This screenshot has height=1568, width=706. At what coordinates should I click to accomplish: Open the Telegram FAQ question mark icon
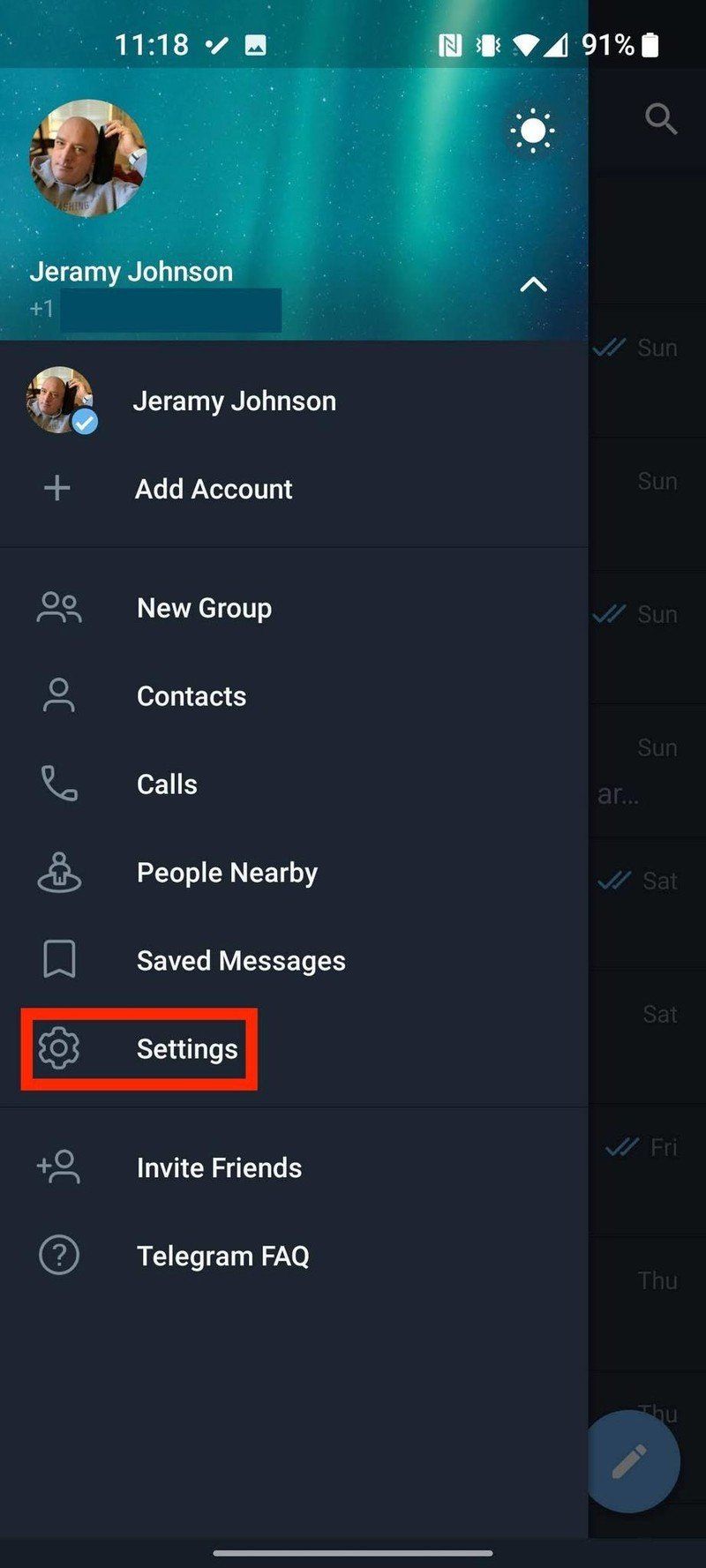(x=57, y=1256)
